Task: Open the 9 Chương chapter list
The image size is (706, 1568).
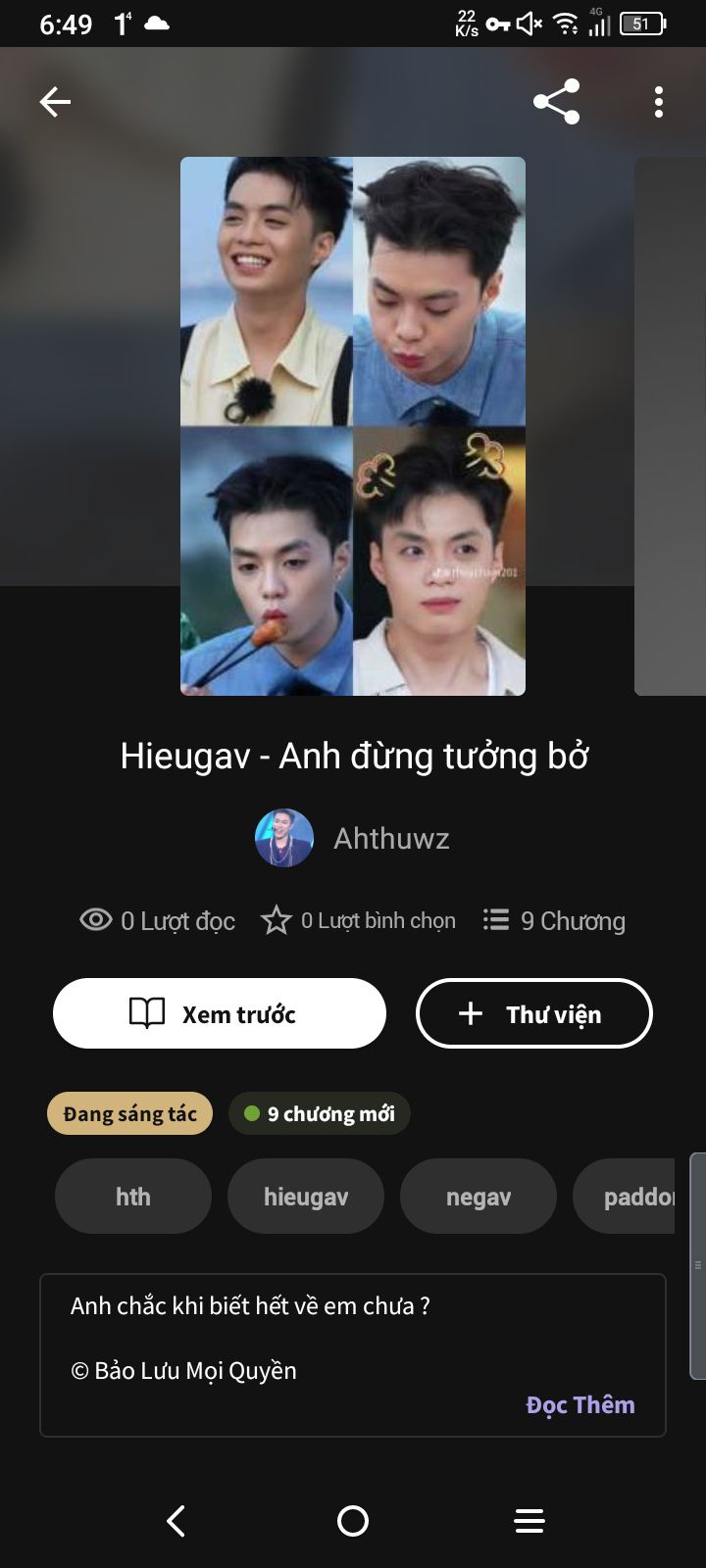Action: click(555, 921)
